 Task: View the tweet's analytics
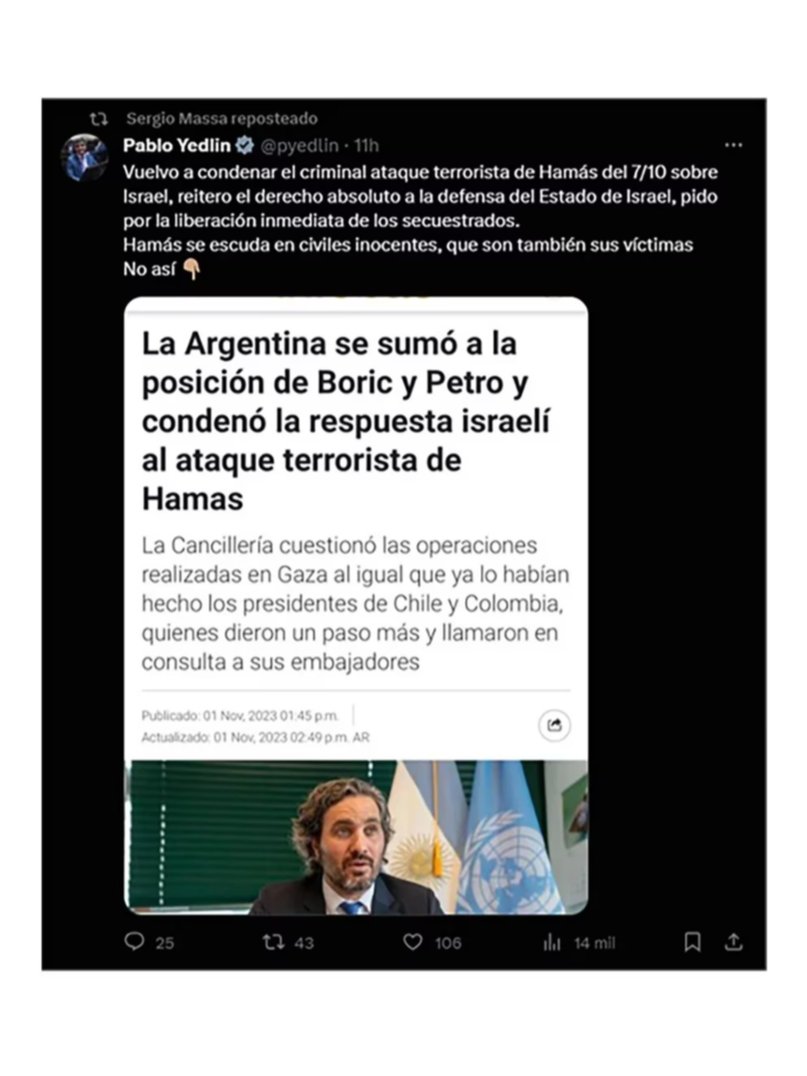[x=553, y=942]
